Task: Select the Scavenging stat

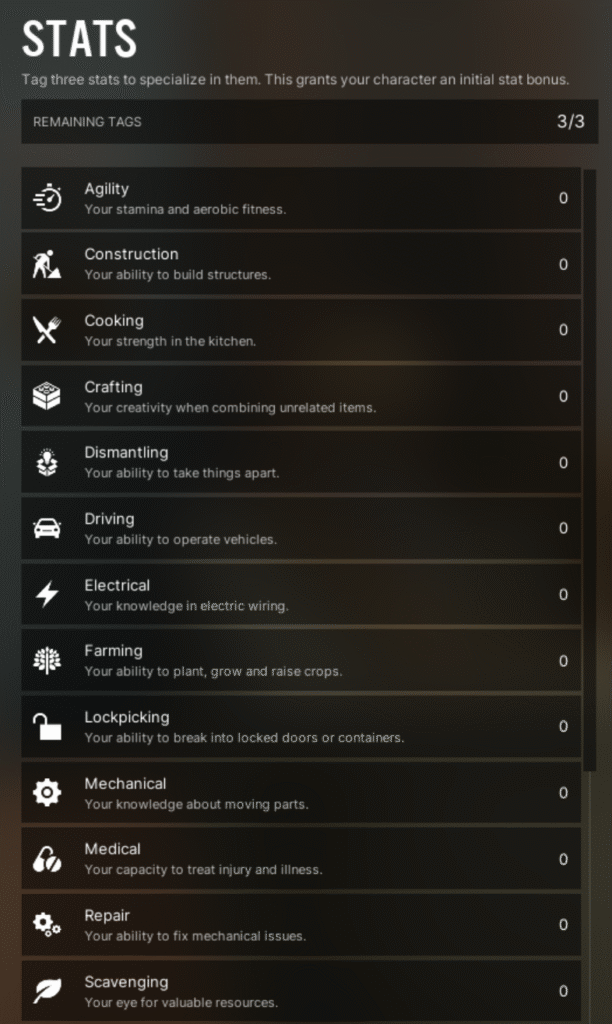Action: click(300, 990)
